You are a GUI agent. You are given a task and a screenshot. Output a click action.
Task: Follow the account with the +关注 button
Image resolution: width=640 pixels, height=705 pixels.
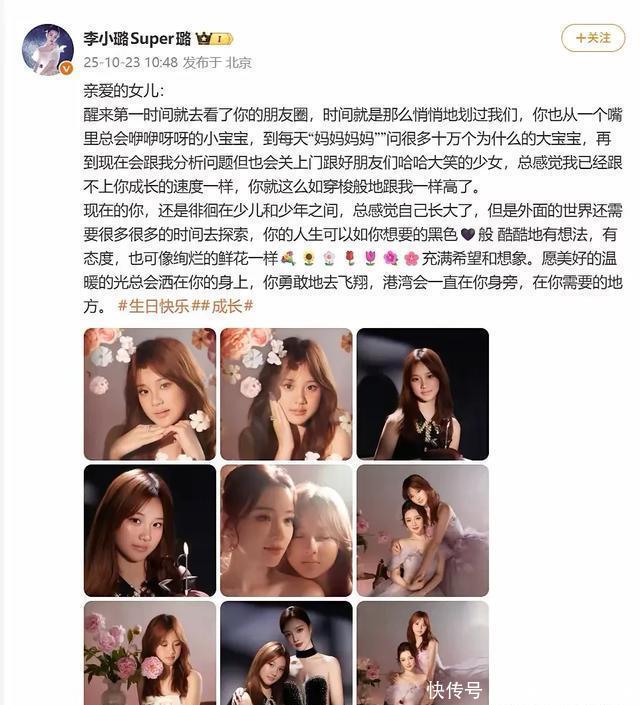(593, 38)
